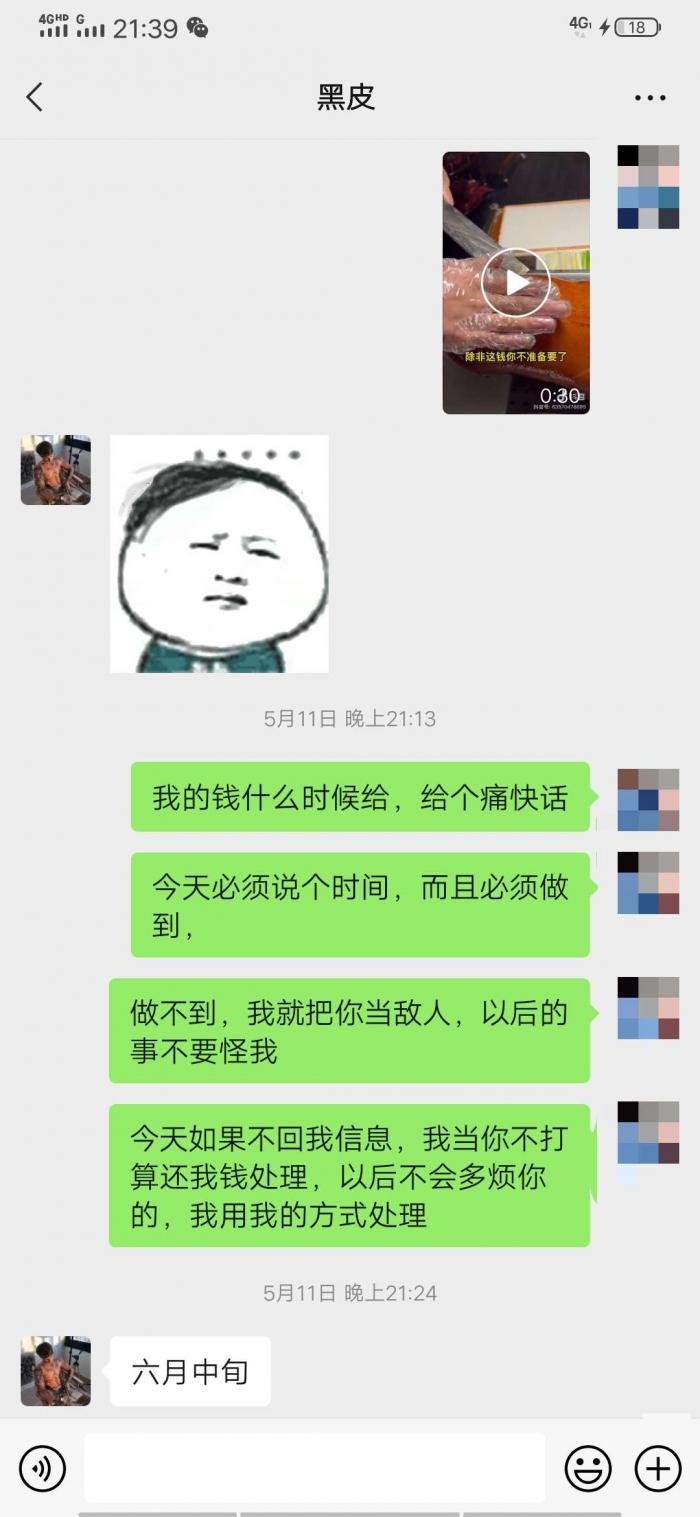Open 黑皮's avatar next to 六月中旬
This screenshot has width=700, height=1517.
[x=56, y=1371]
